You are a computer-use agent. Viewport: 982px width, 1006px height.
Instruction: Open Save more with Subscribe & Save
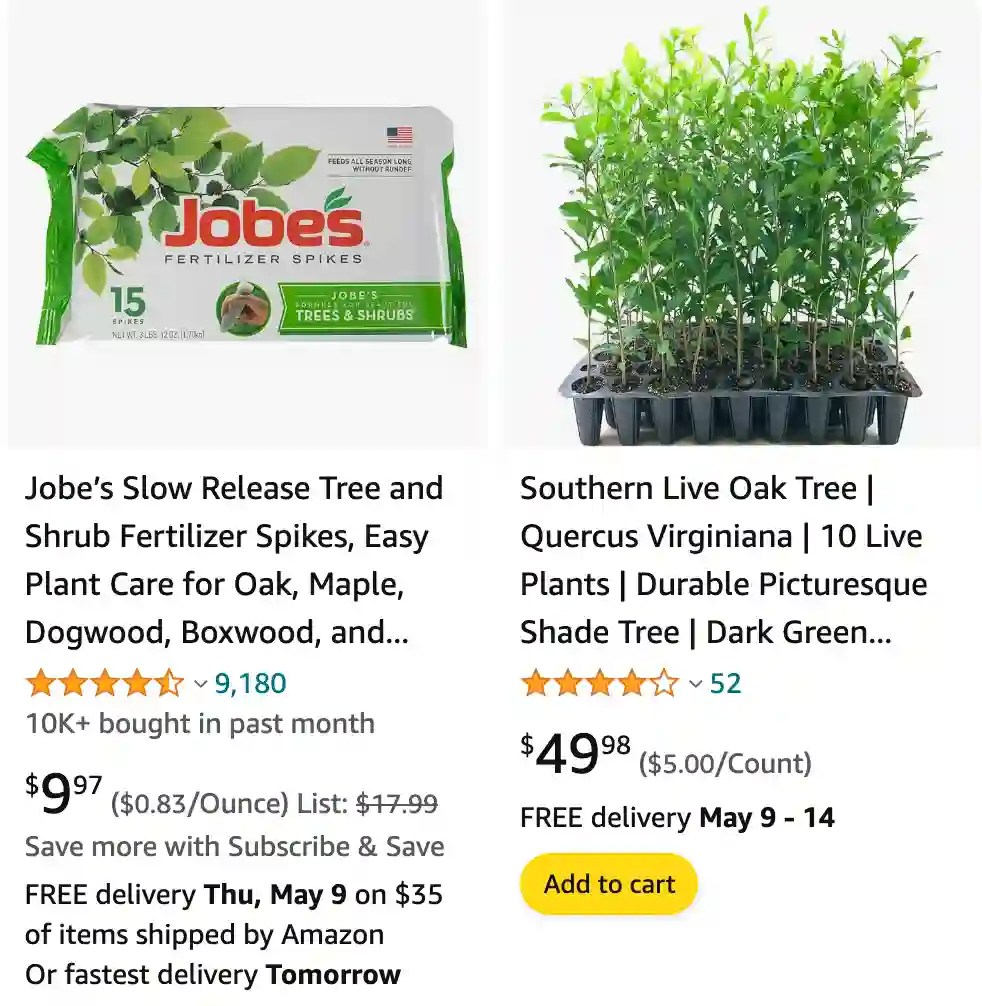click(x=235, y=846)
